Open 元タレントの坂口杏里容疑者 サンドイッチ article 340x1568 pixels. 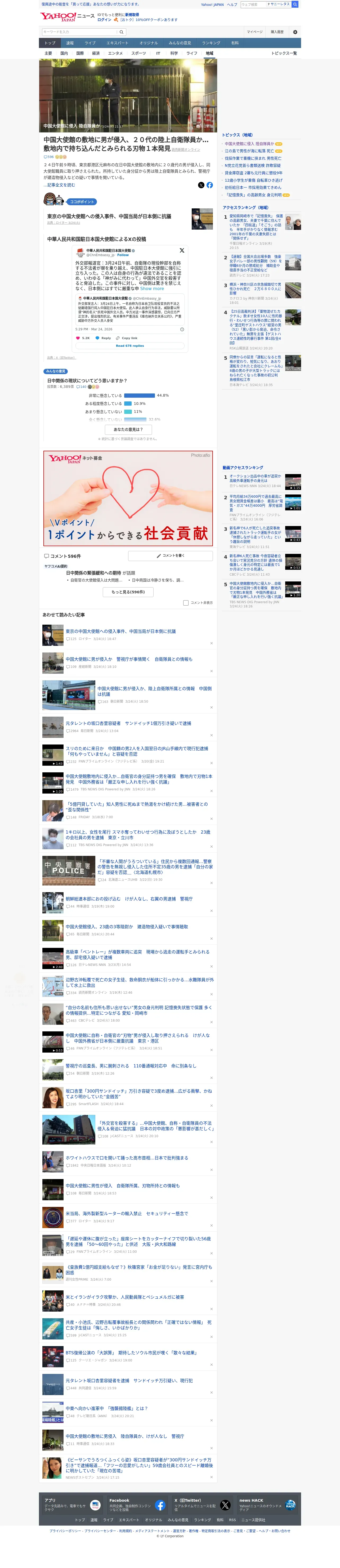tap(128, 723)
